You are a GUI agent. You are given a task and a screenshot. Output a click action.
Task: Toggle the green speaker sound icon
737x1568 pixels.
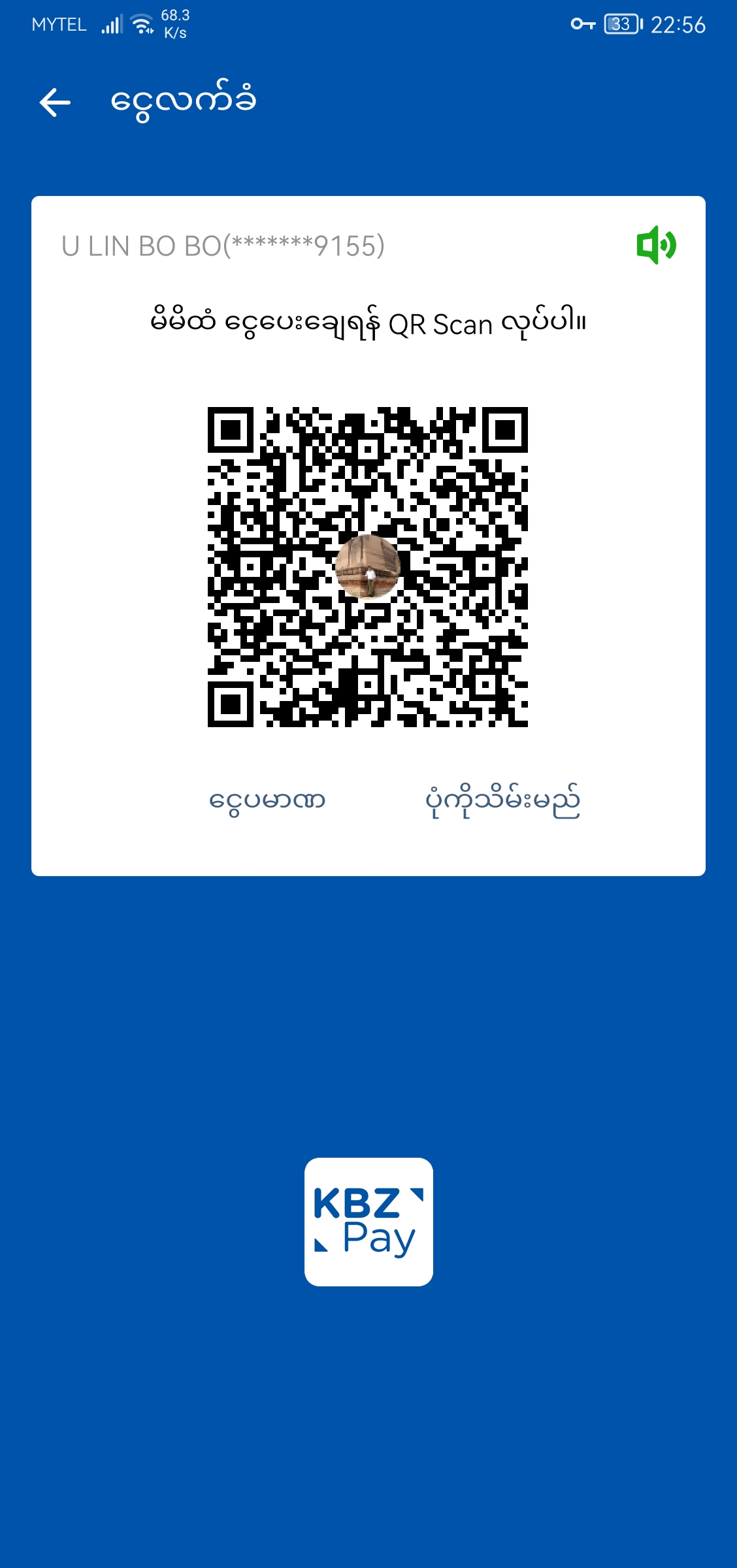coord(656,246)
